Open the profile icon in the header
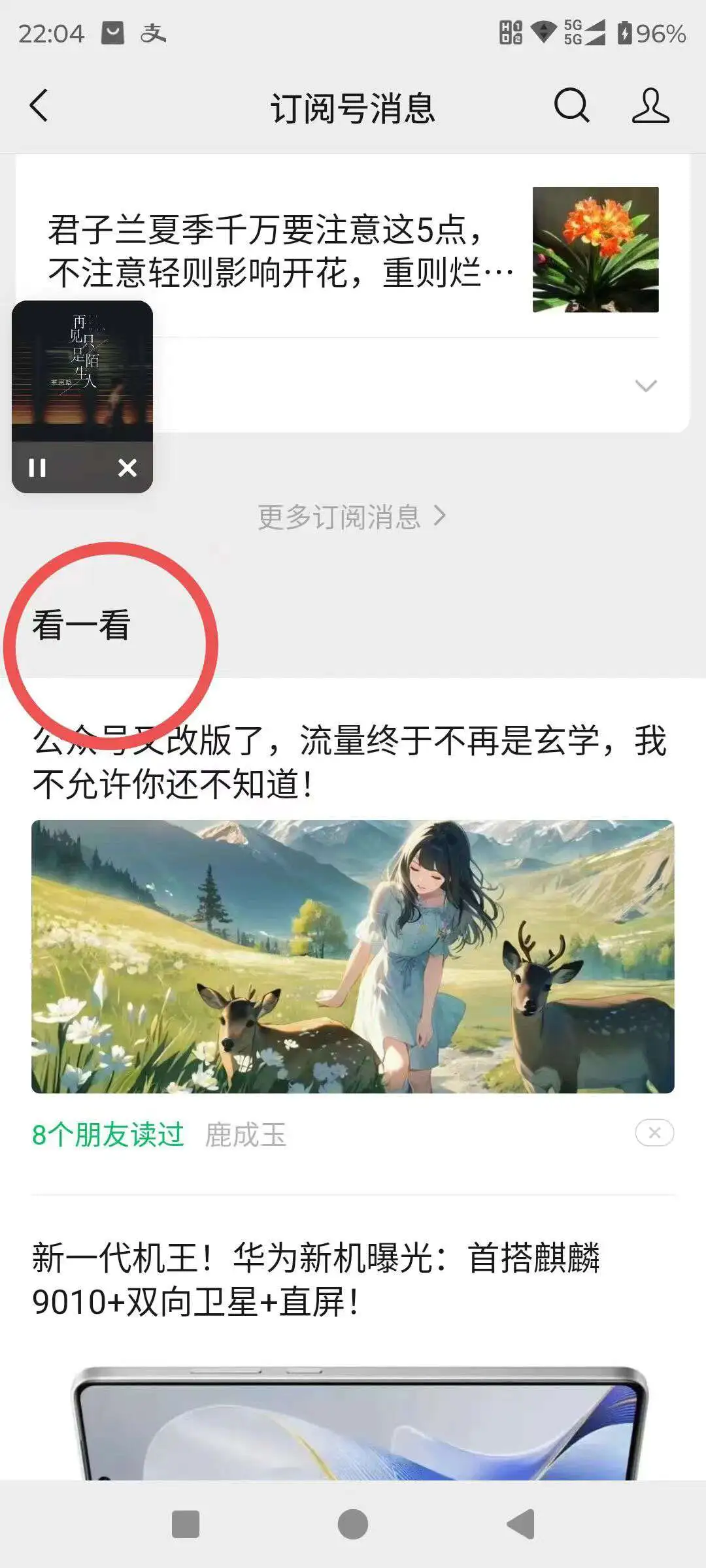706x1568 pixels. coord(650,106)
